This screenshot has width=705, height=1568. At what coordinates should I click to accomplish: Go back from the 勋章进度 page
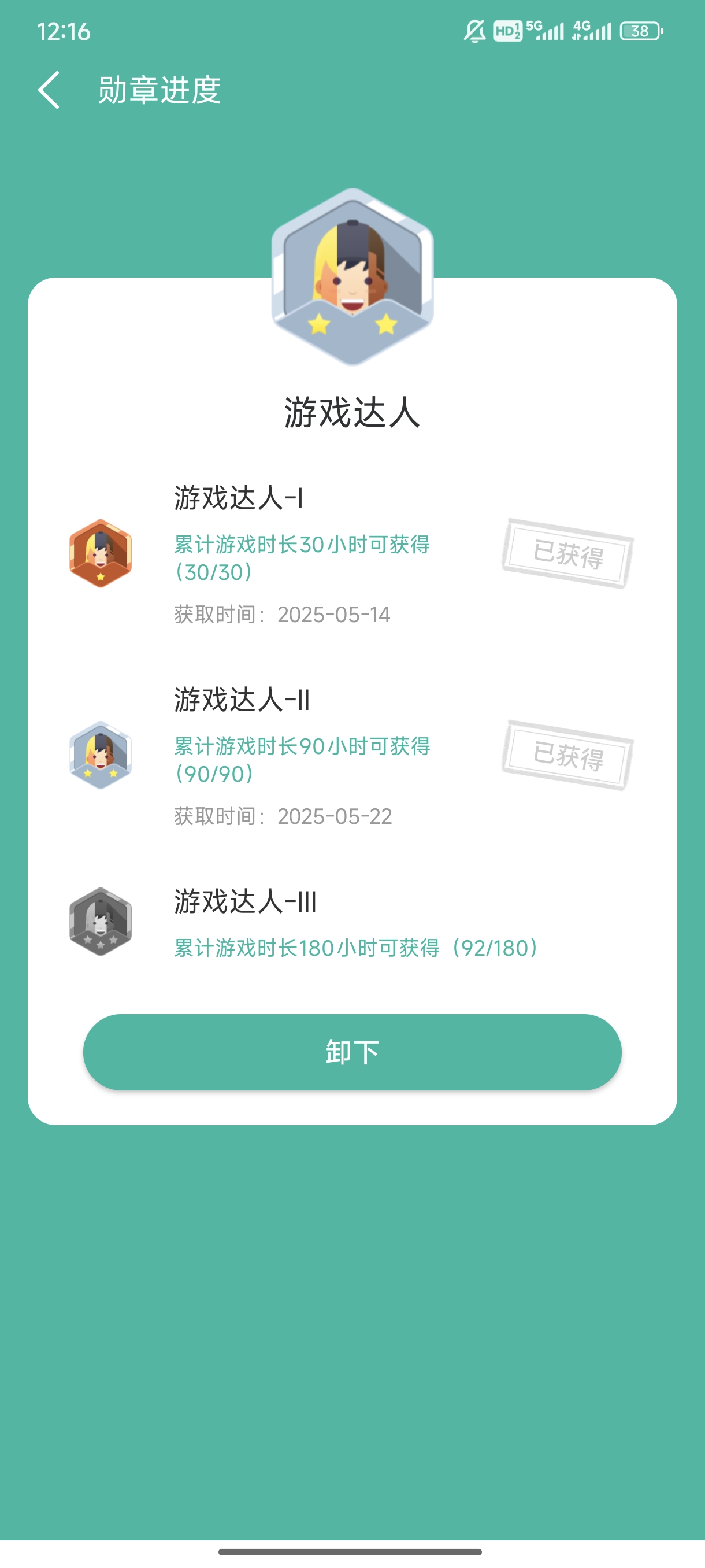(x=49, y=90)
